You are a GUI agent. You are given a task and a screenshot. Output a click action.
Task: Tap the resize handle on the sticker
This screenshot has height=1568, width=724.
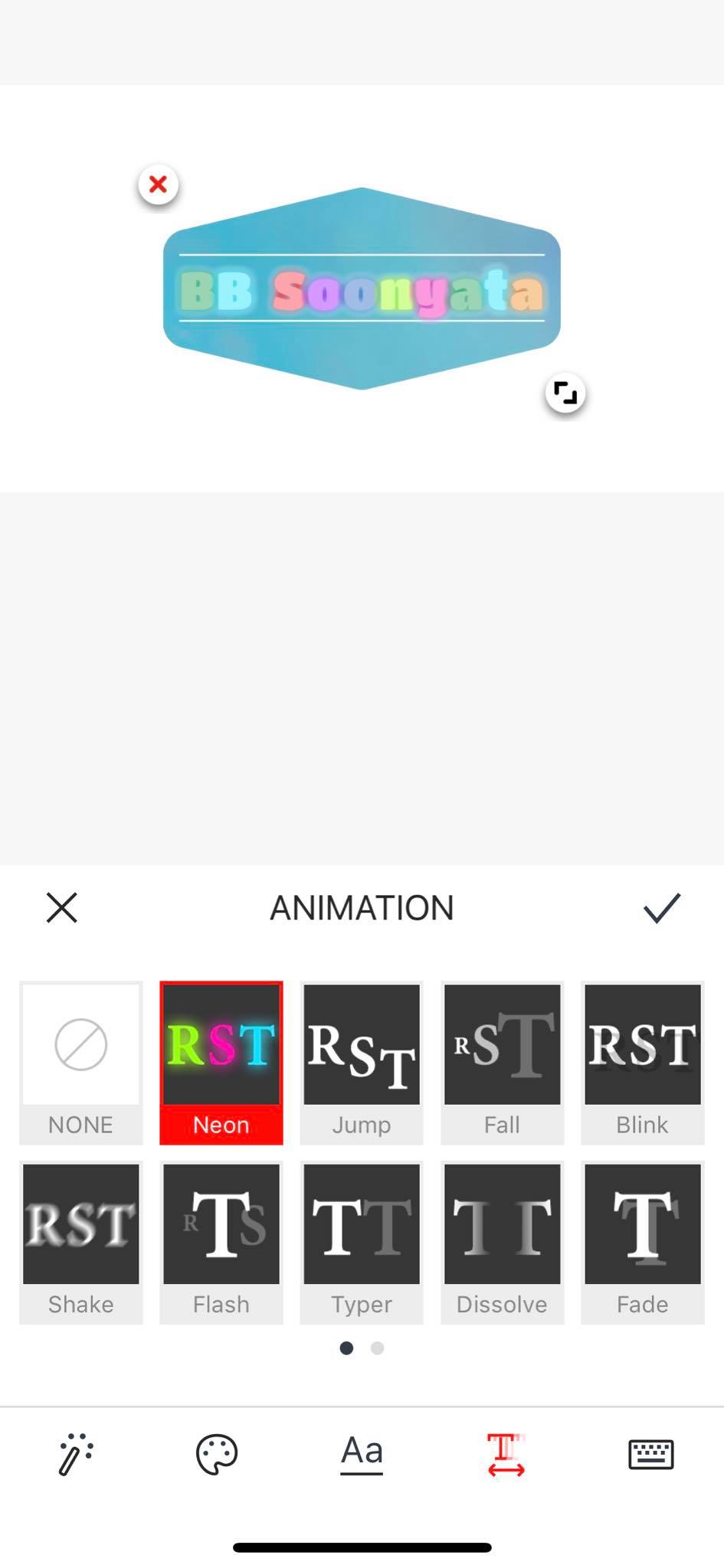(565, 394)
